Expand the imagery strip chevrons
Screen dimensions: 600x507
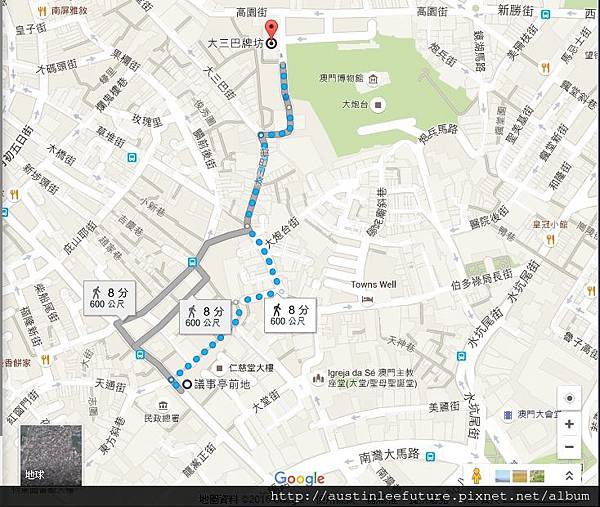[x=569, y=477]
